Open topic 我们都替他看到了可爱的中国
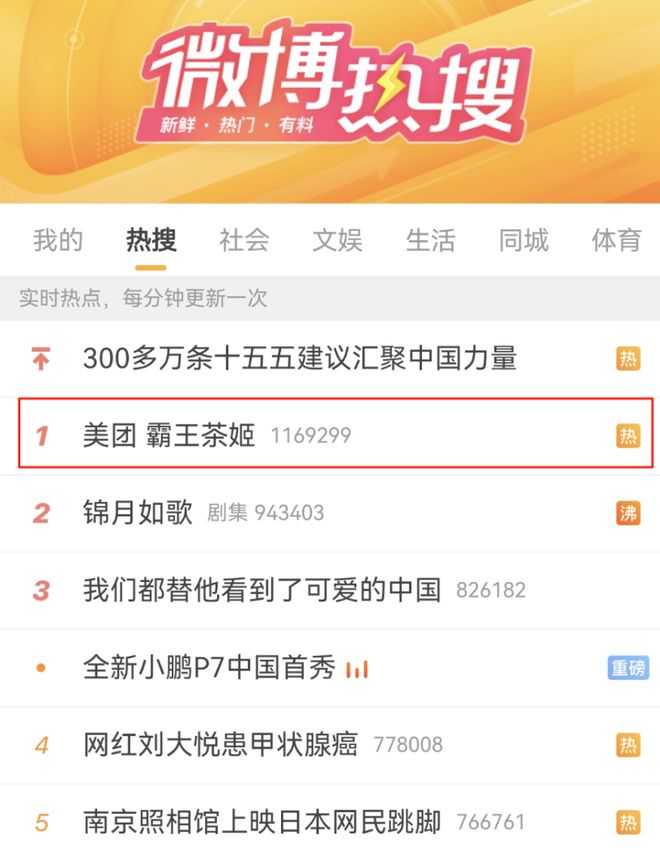This screenshot has height=856, width=660. click(x=262, y=590)
